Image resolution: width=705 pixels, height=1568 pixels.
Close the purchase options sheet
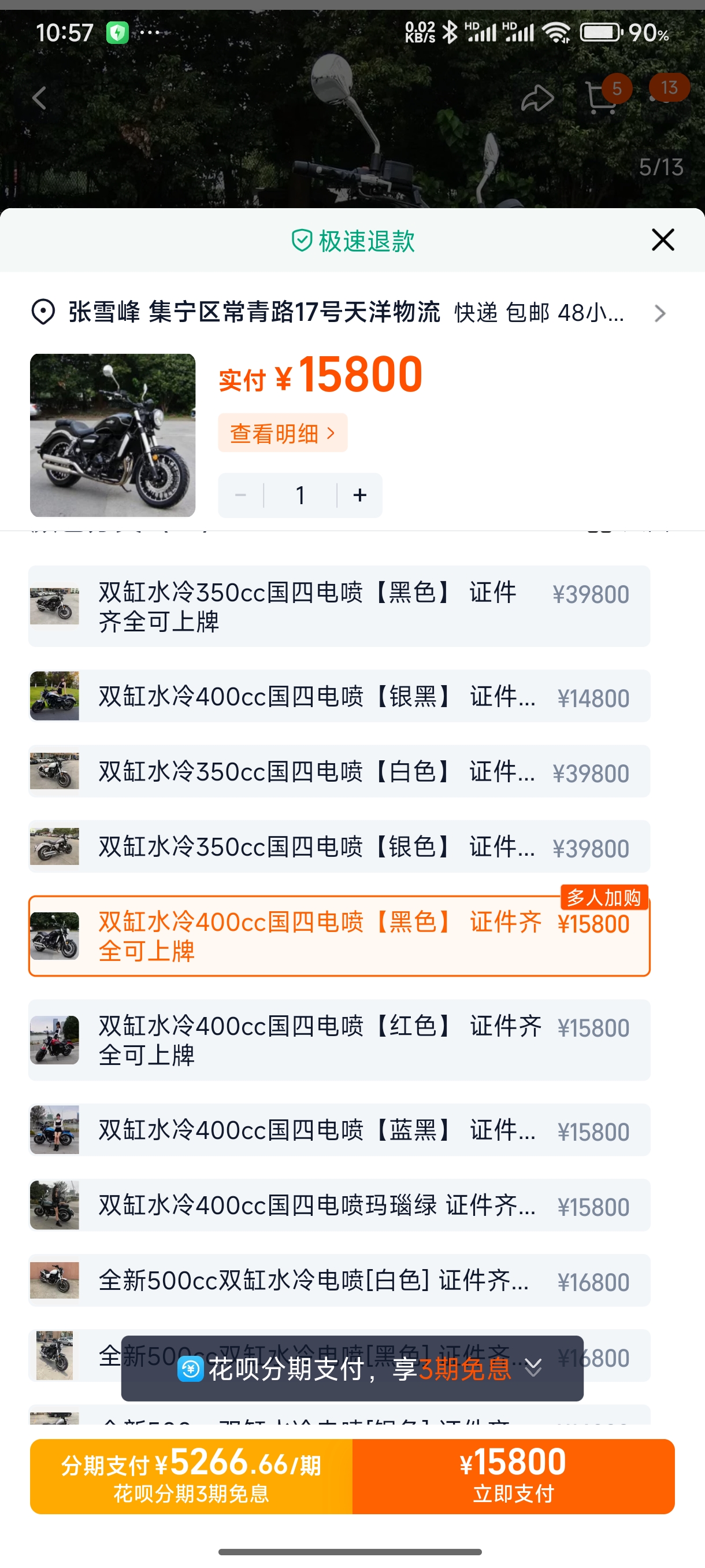[x=662, y=240]
